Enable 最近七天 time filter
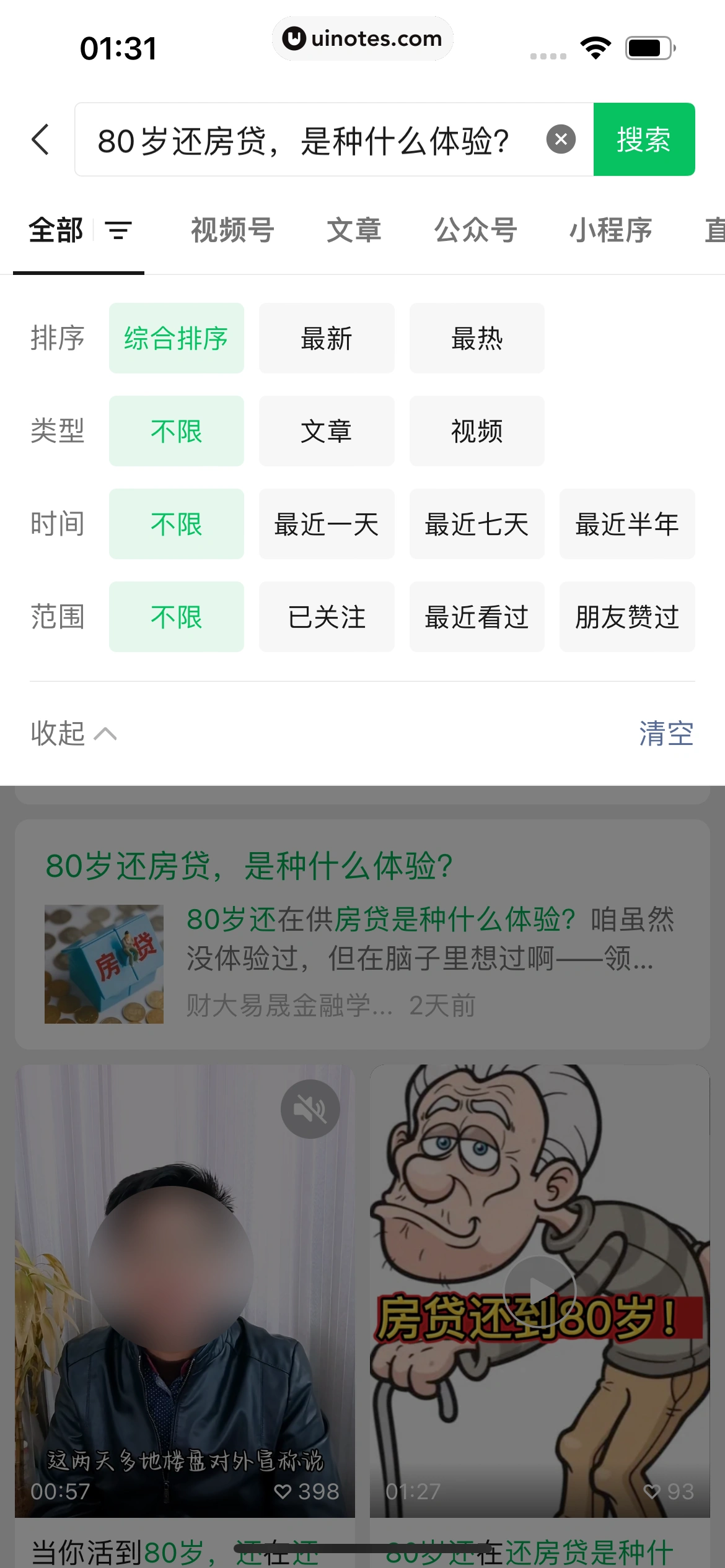725x1568 pixels. point(477,523)
